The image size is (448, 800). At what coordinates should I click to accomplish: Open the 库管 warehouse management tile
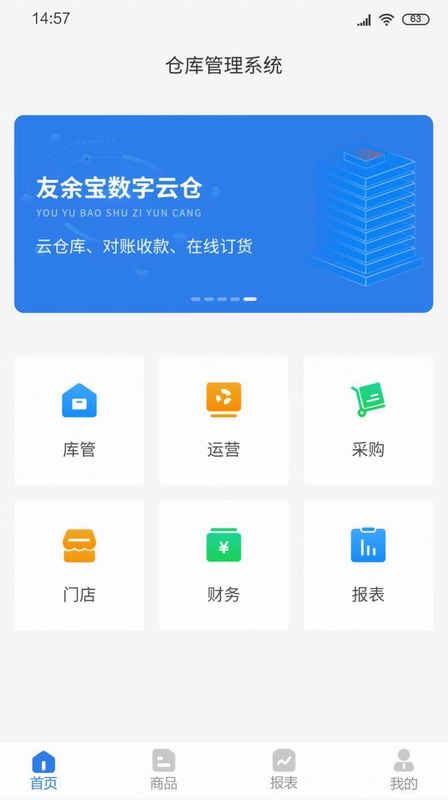pos(79,420)
